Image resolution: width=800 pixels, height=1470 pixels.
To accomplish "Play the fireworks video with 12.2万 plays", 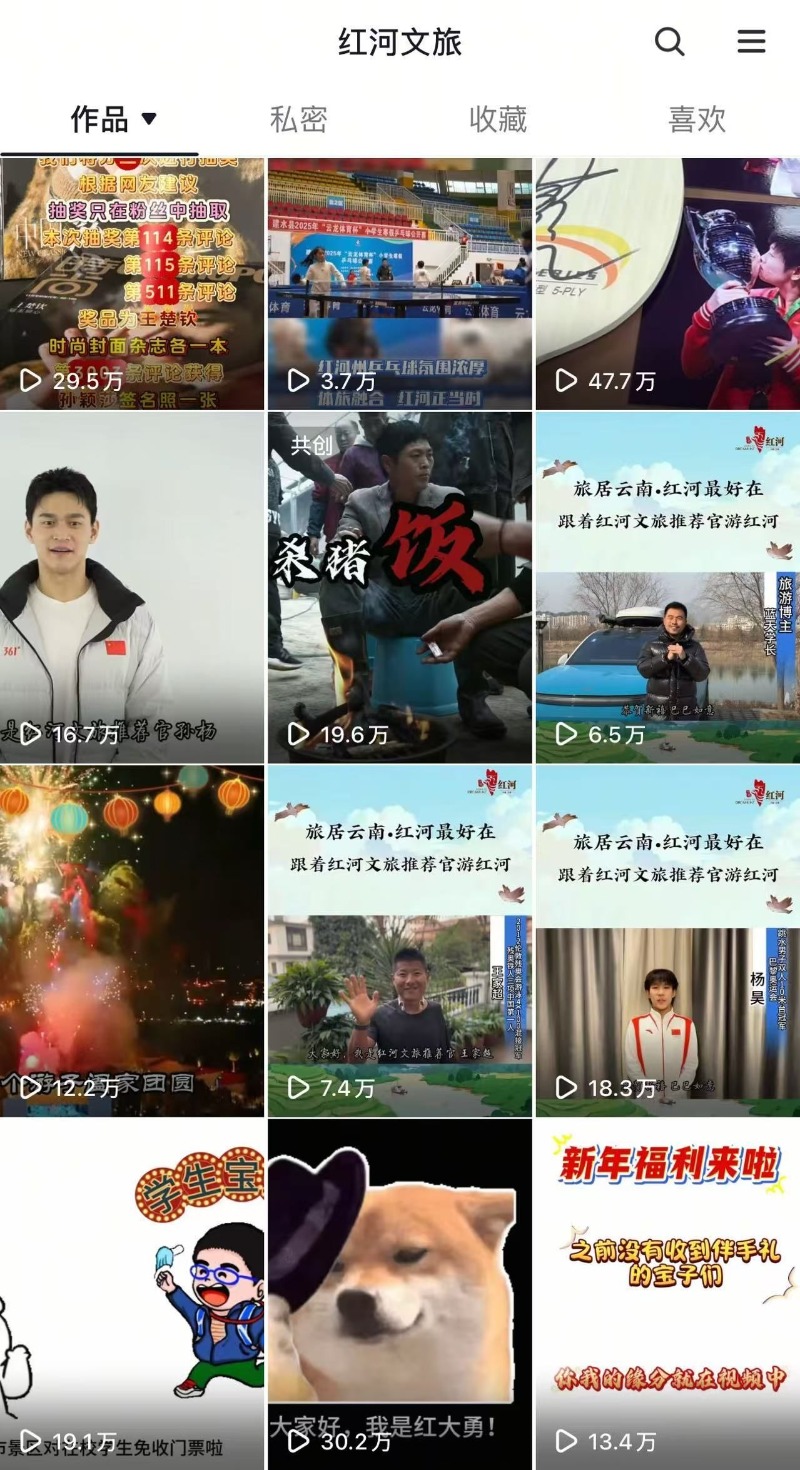I will coord(132,940).
